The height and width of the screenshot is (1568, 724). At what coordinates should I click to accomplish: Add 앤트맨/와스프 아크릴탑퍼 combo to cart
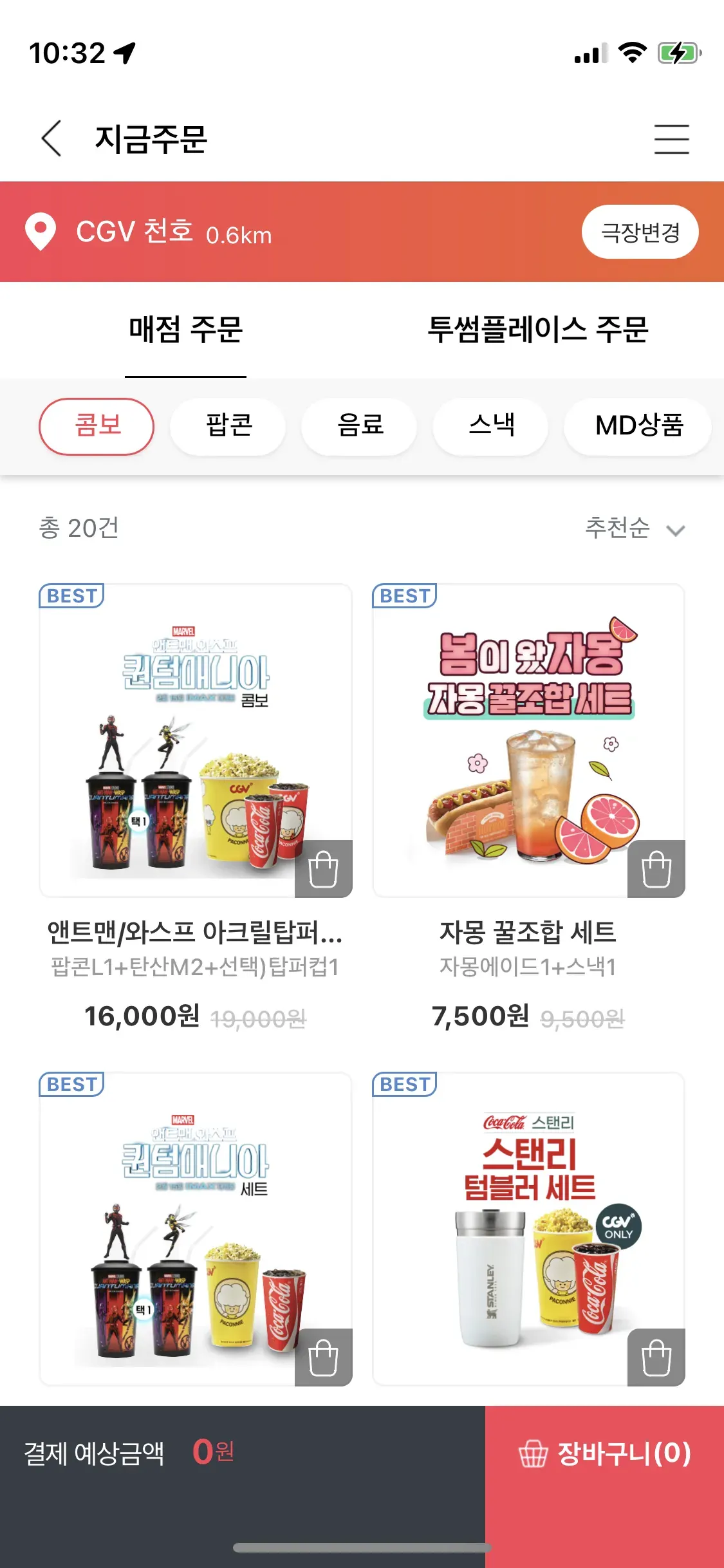323,869
